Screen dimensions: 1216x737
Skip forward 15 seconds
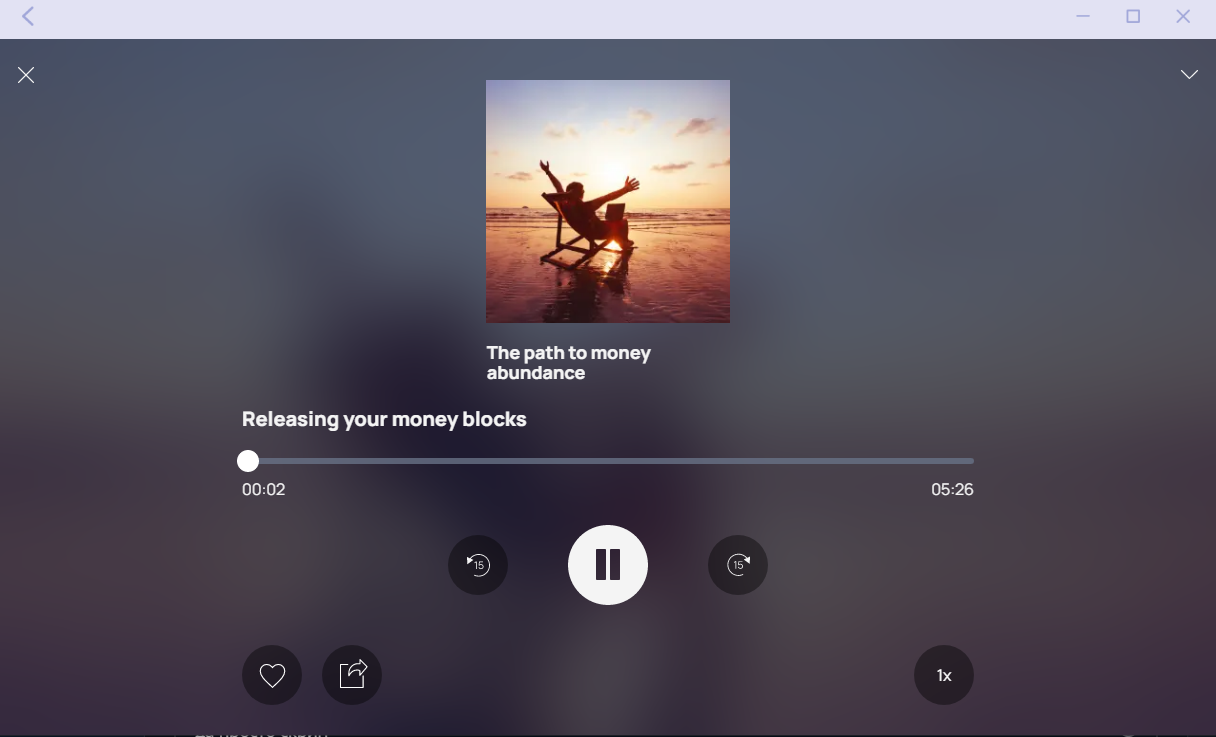pyautogui.click(x=738, y=565)
